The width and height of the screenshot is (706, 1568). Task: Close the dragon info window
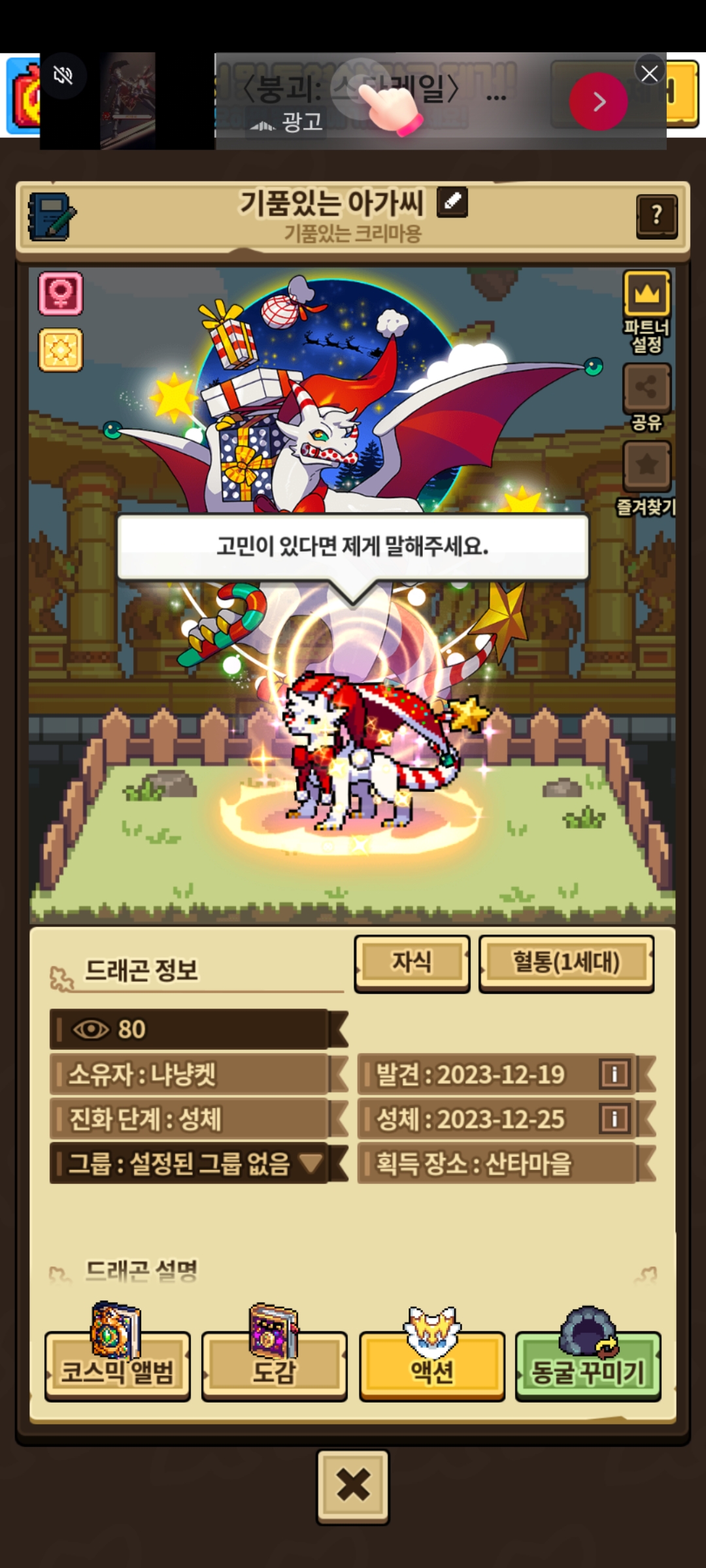coord(353,1486)
